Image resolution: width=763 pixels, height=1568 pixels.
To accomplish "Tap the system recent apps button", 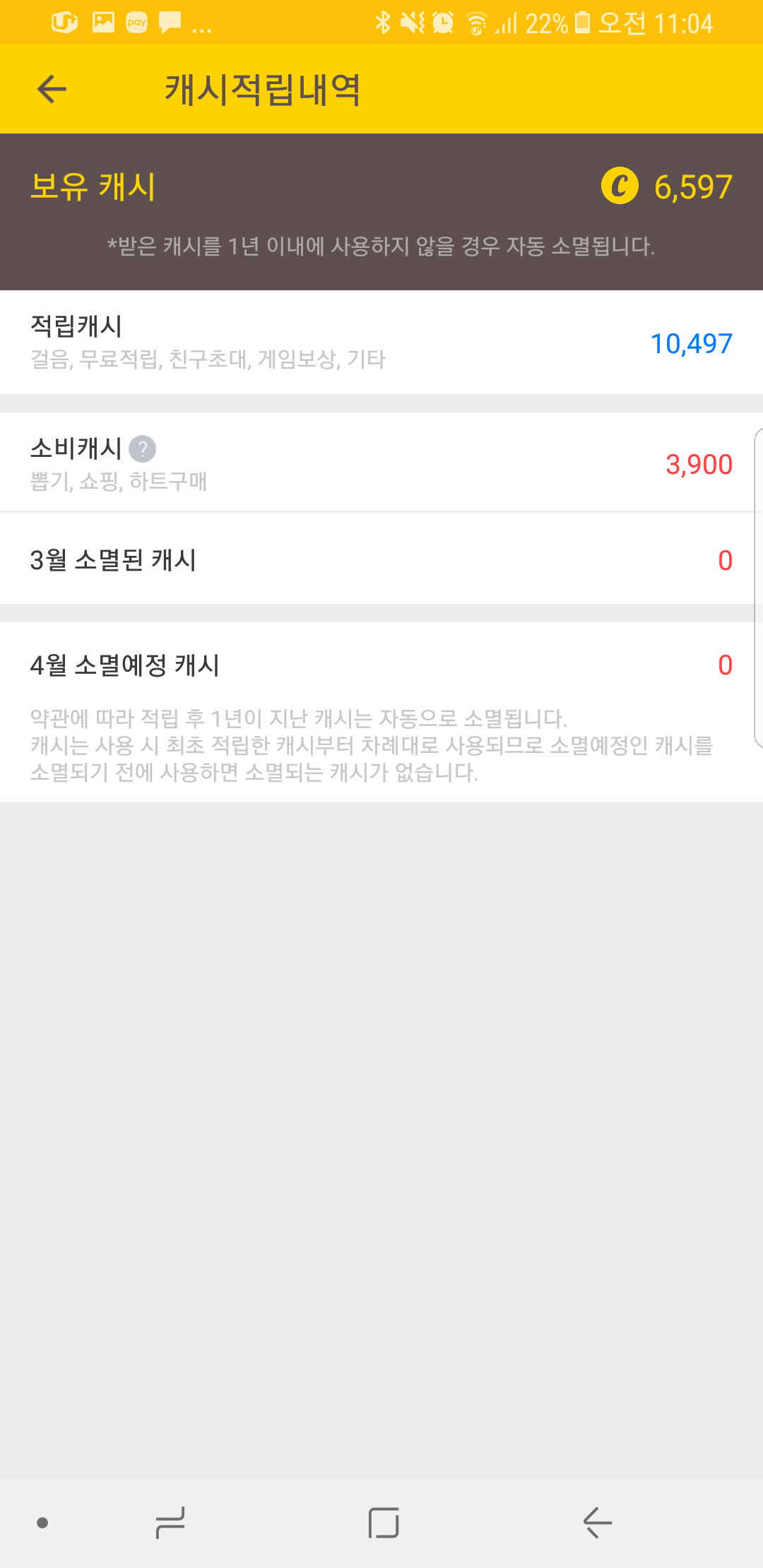I will pos(170,1522).
